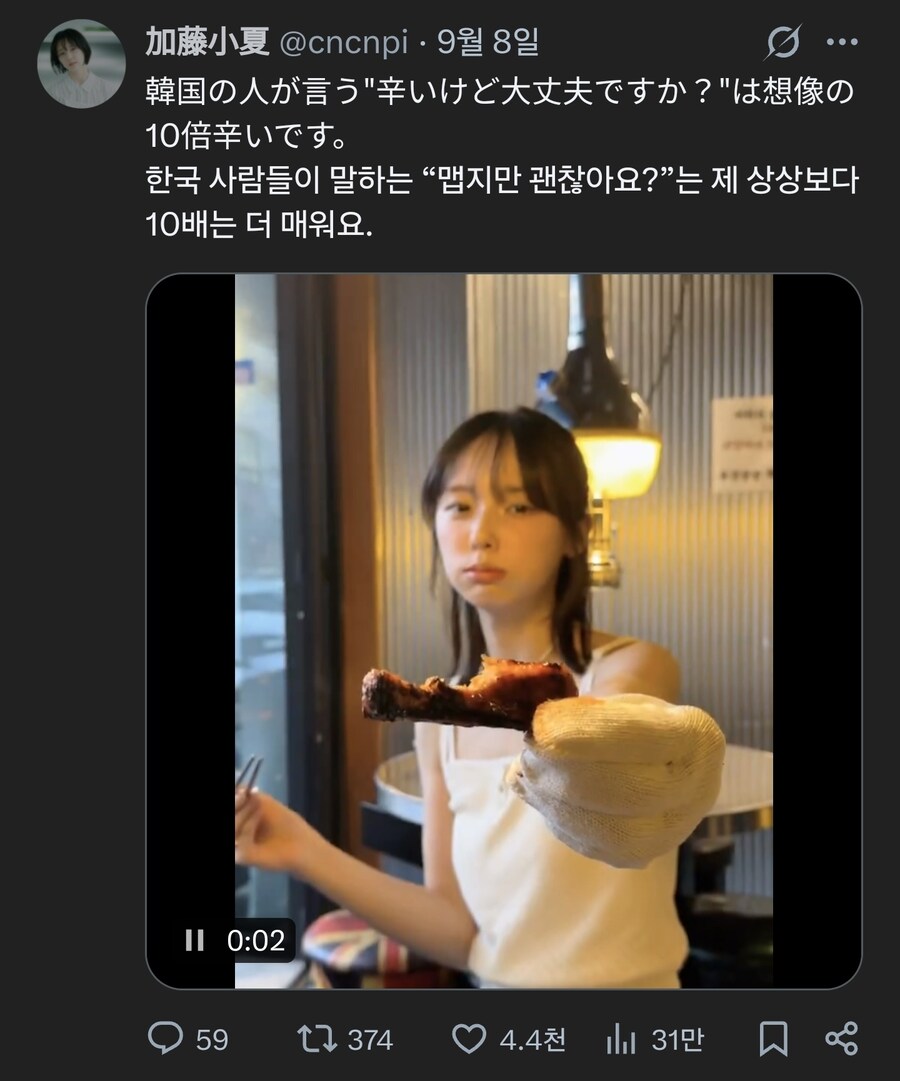Open the video in full view
The image size is (900, 1081).
503,600
